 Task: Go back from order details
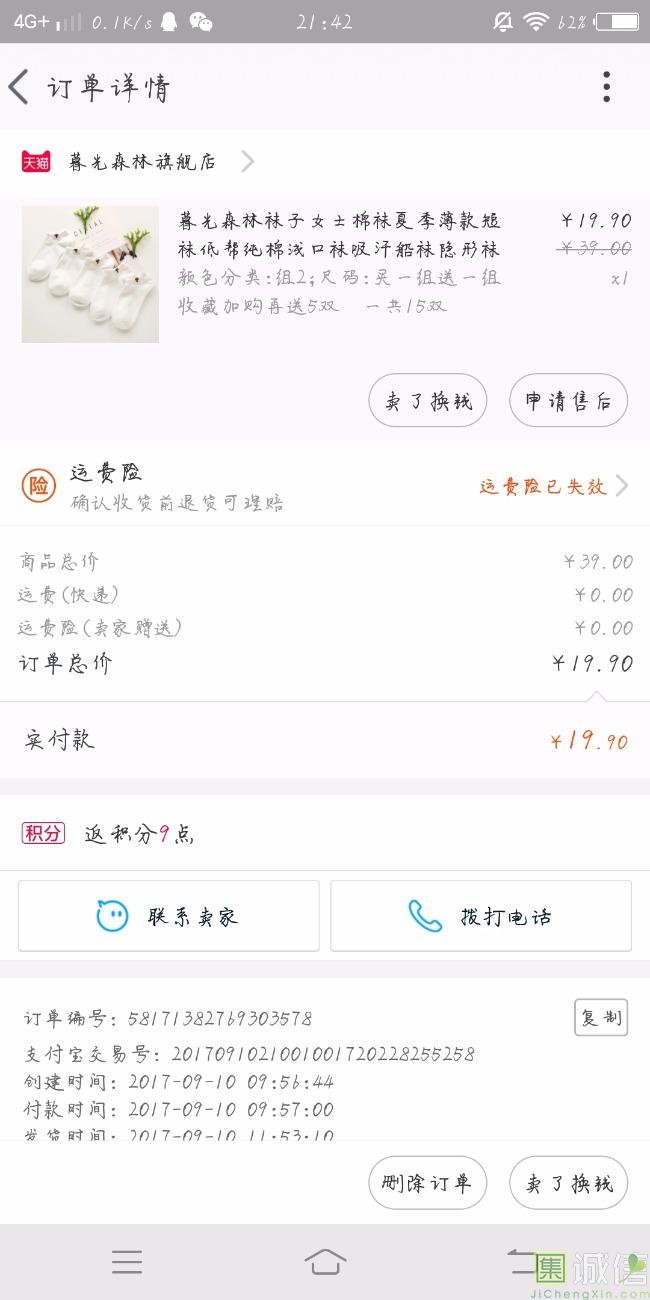[x=20, y=87]
